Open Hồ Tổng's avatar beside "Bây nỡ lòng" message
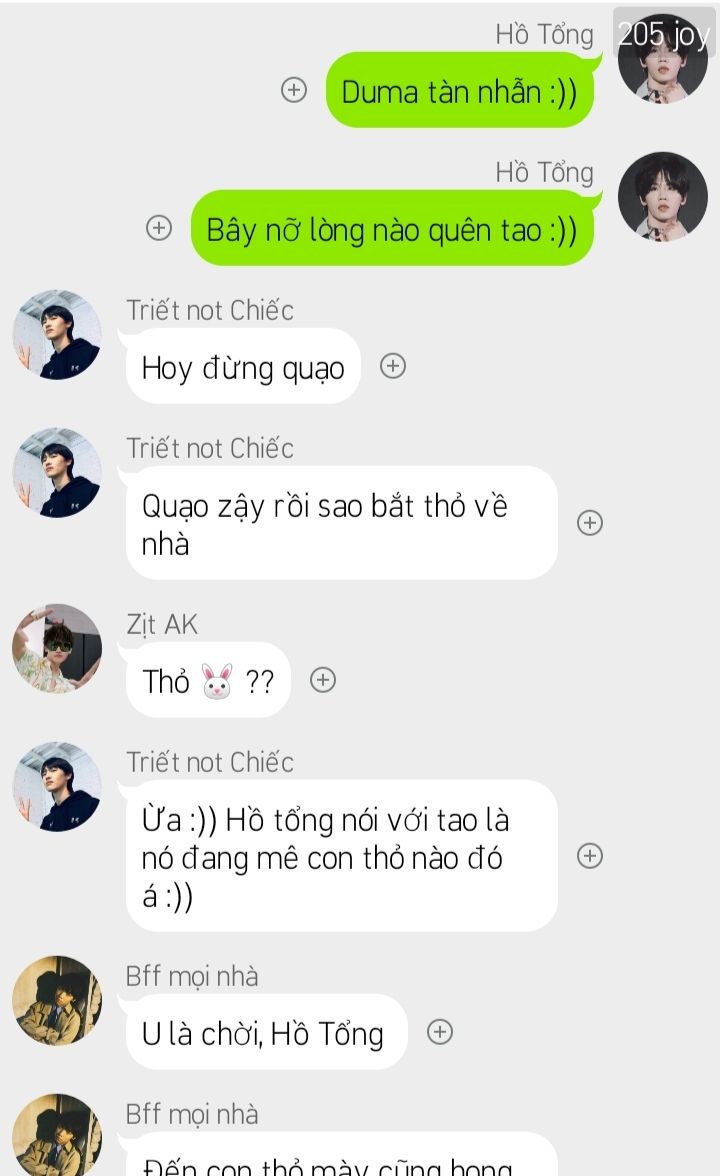 (x=663, y=197)
